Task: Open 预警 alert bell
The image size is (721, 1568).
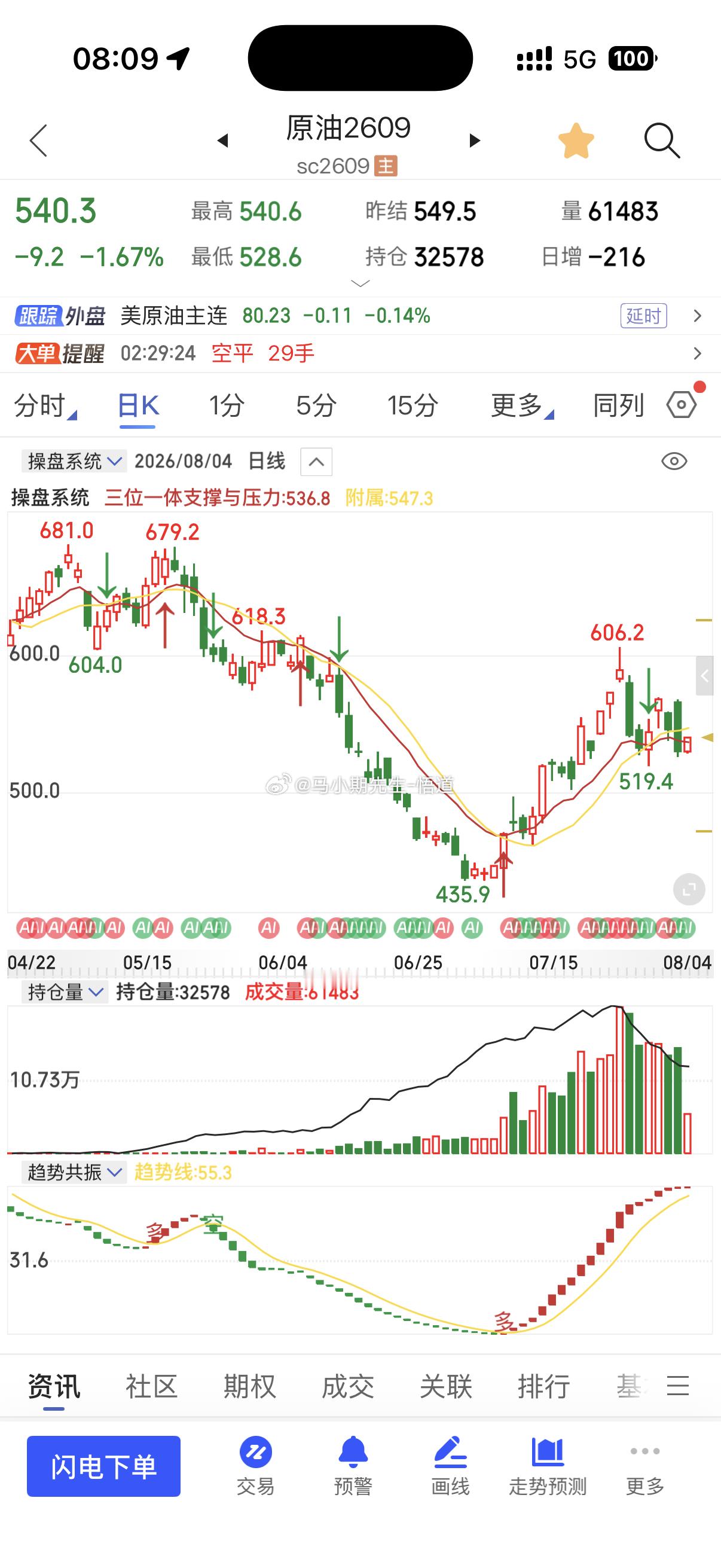Action: point(353,1465)
